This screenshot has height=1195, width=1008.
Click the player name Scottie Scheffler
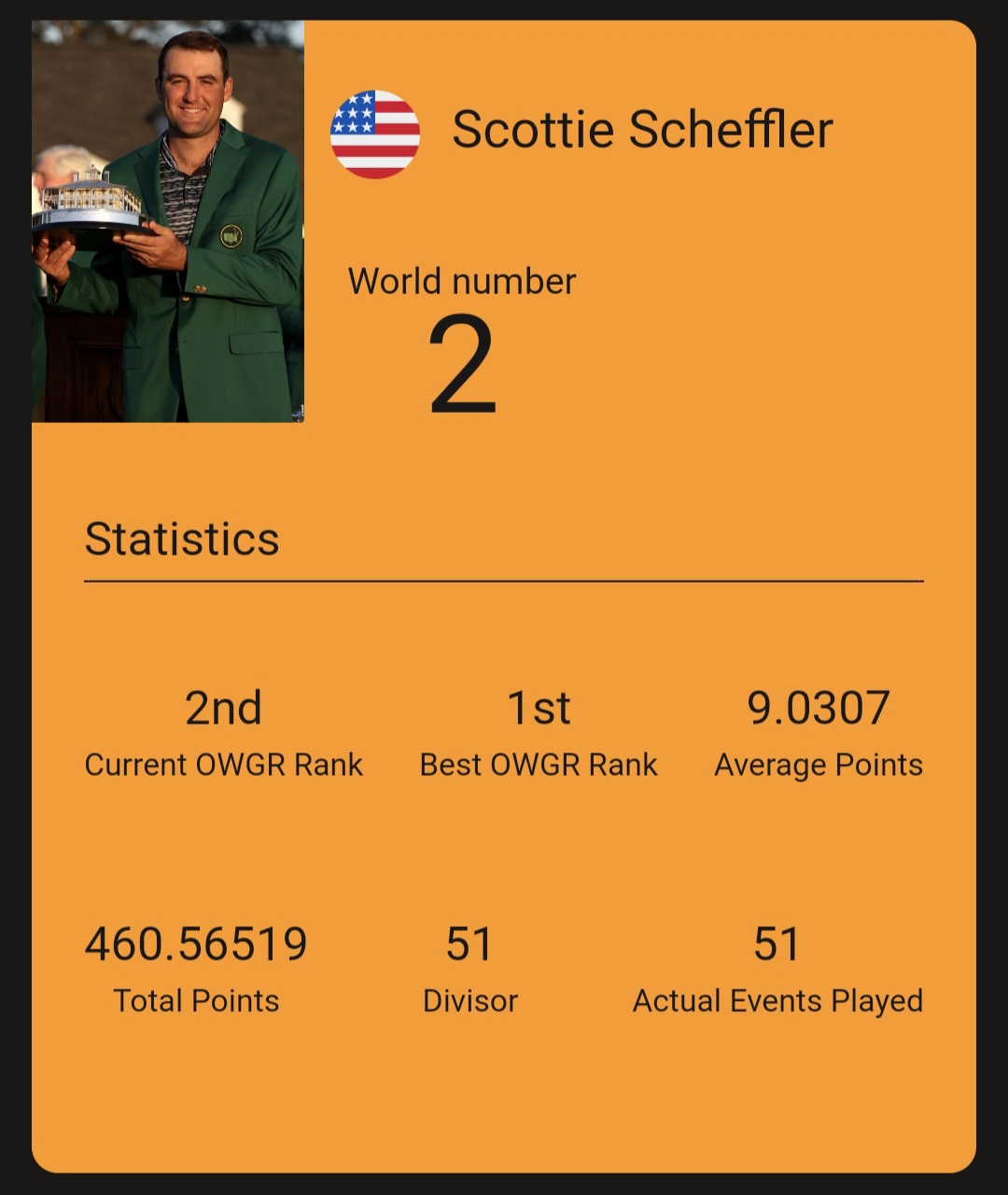[643, 132]
